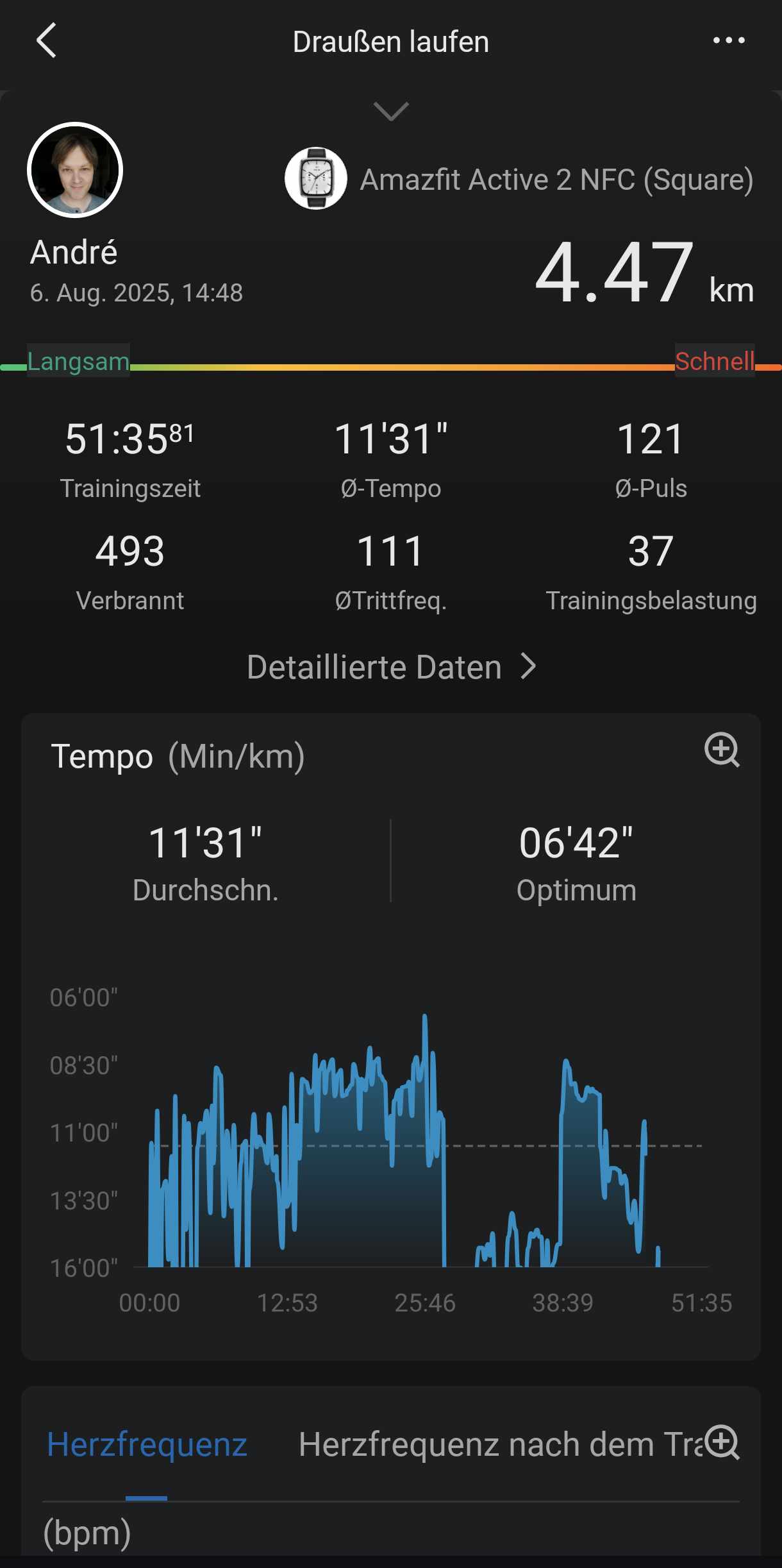782x1568 pixels.
Task: Collapse the summary with the down chevron
Action: coord(391,112)
